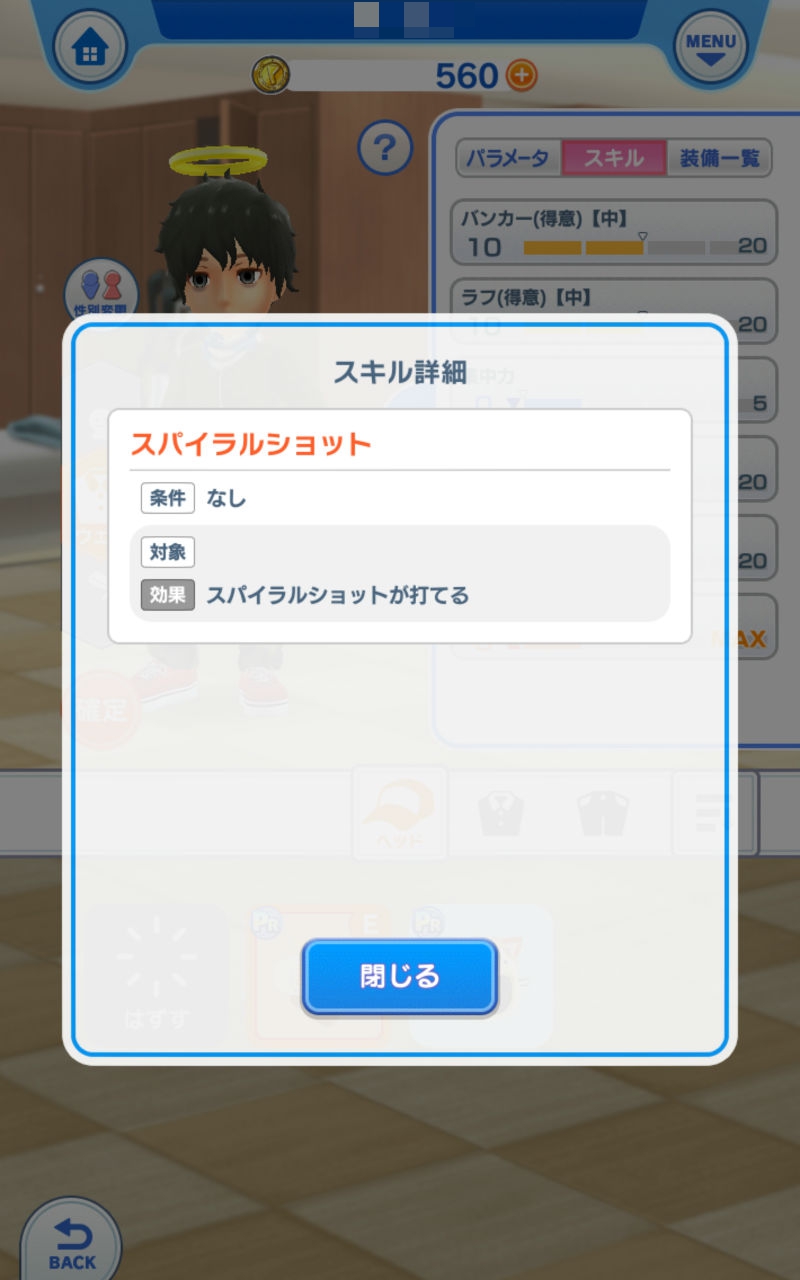Open the help question mark
Image resolution: width=800 pixels, height=1280 pixels.
point(385,149)
